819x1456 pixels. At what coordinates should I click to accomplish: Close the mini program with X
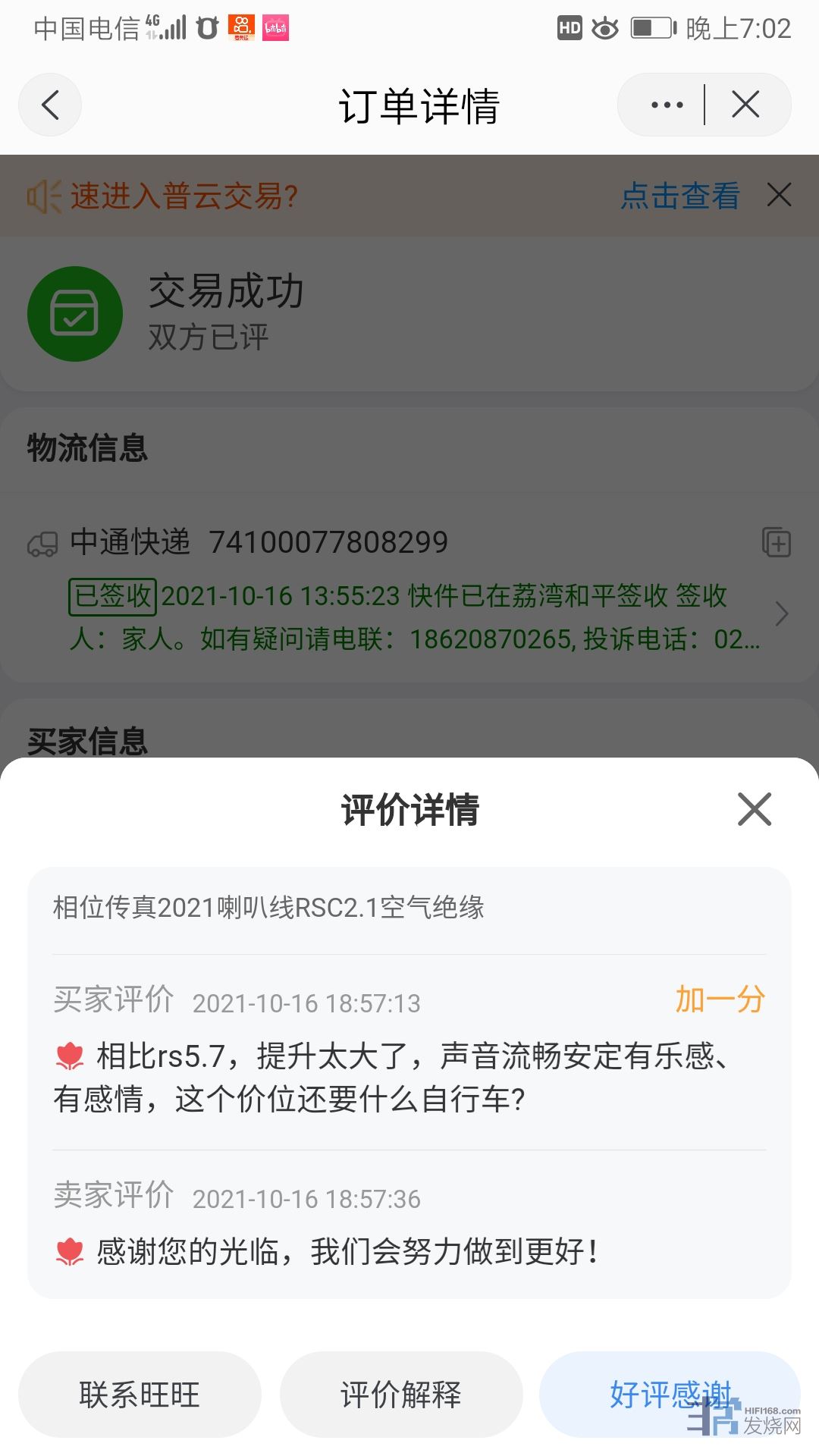tap(745, 105)
